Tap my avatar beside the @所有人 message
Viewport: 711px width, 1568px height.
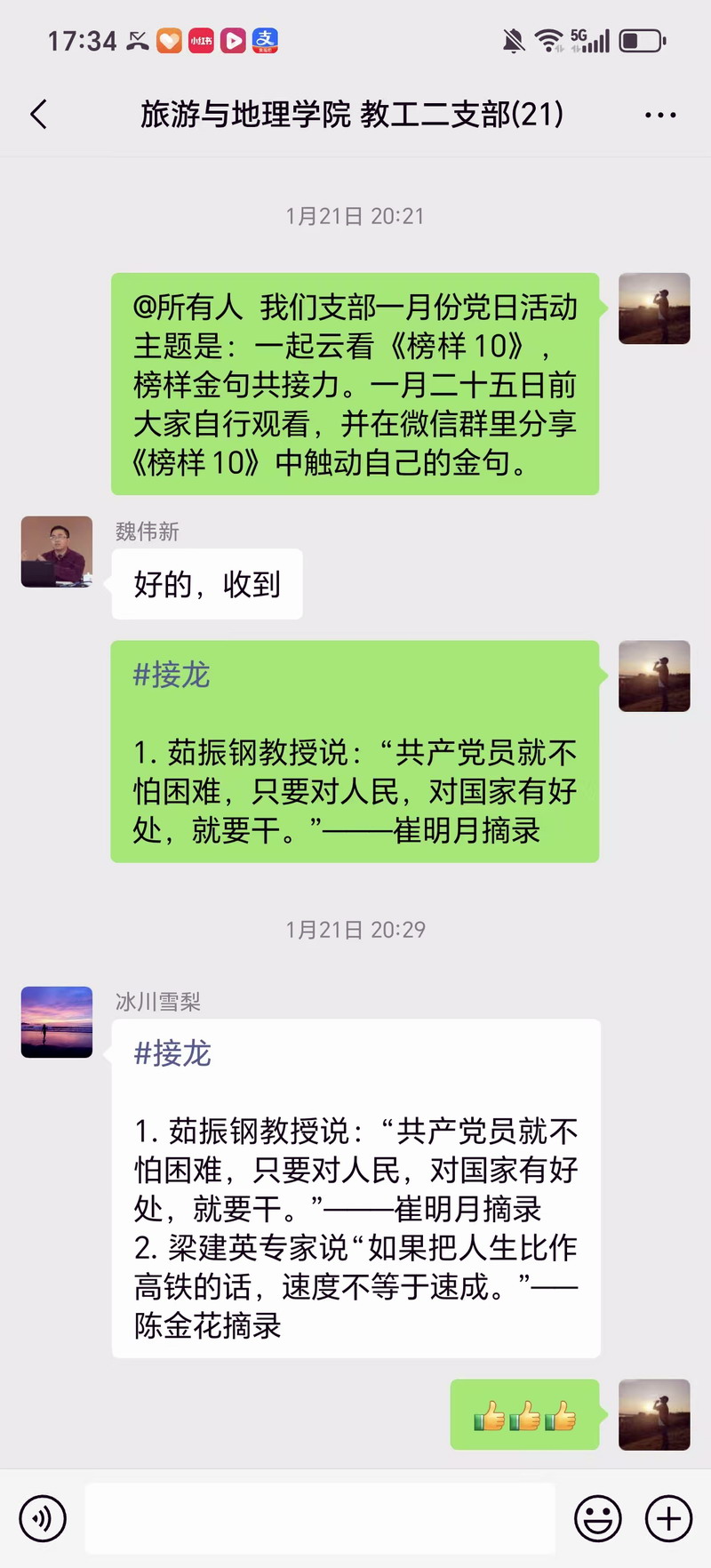click(x=654, y=308)
